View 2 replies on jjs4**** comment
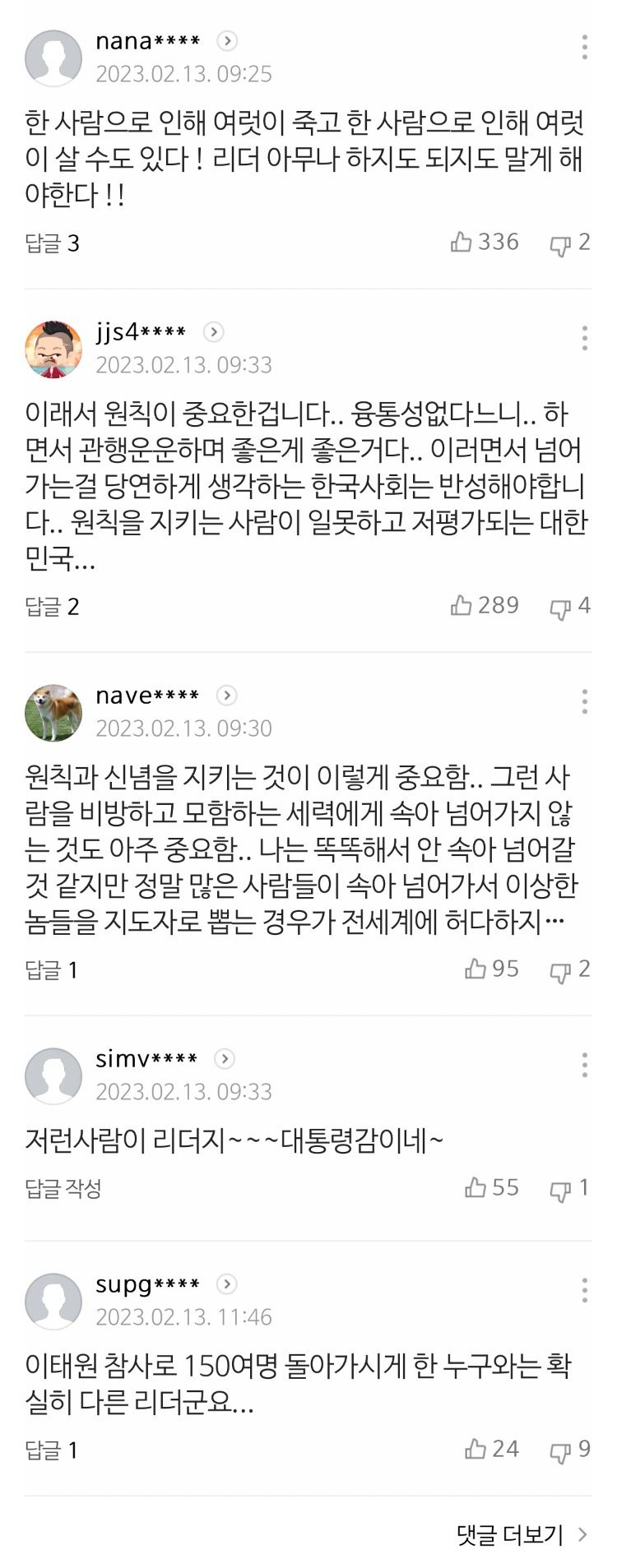 pos(52,607)
